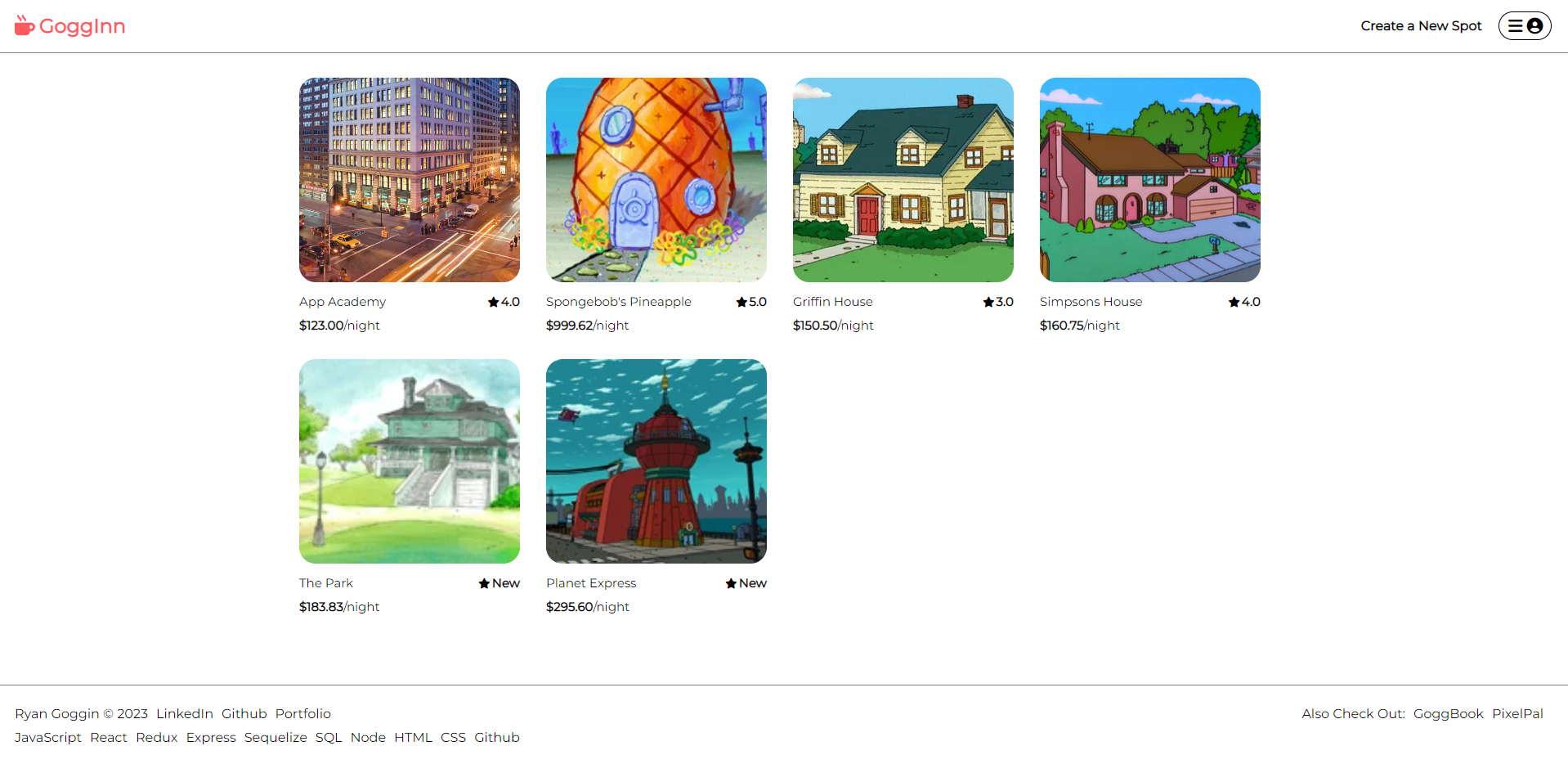Select the Simpsons House card
Screen dimensions: 1568x764
click(x=1149, y=180)
